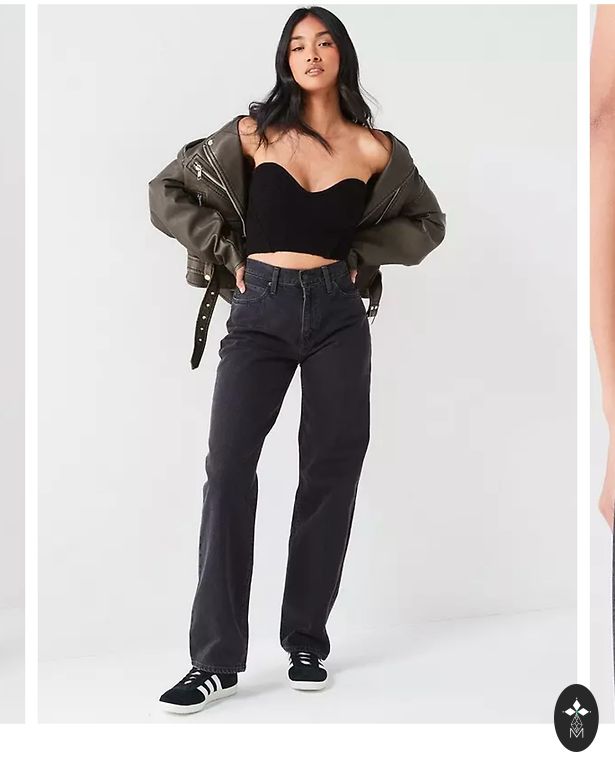Screen dimensions: 615x768
Task: Tap the floating M logo button
Action: click(x=576, y=718)
